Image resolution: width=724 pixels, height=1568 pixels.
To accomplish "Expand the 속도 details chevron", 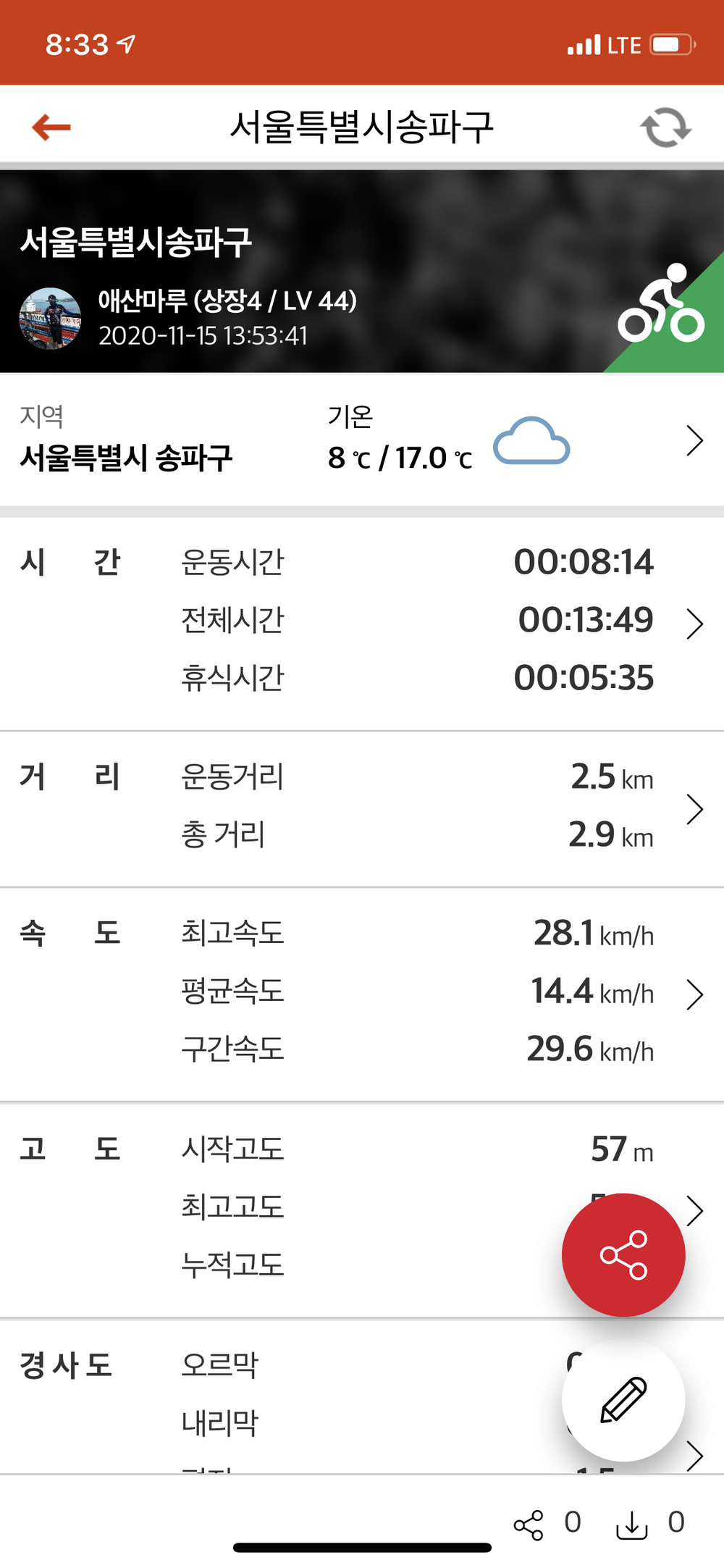I will (694, 994).
